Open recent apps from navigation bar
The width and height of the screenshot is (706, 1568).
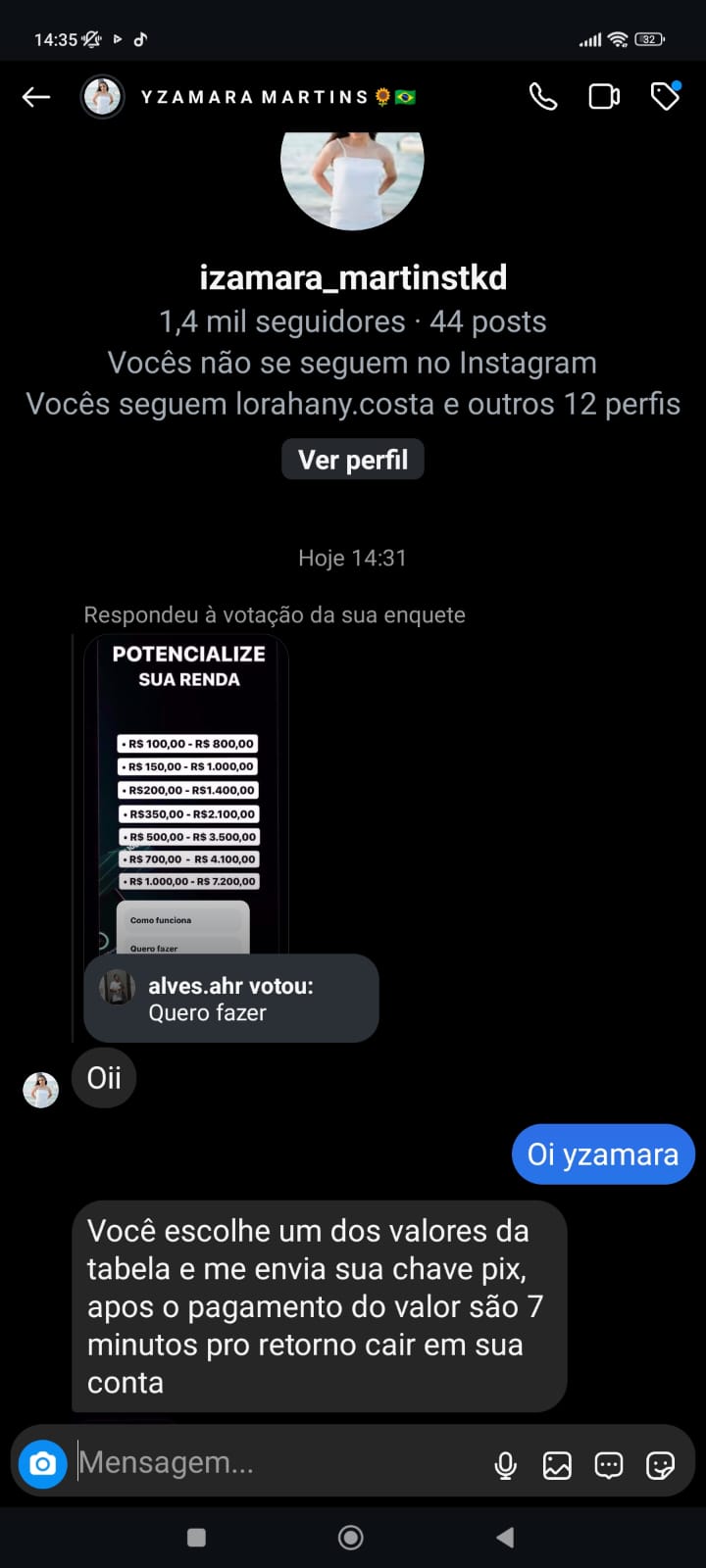pos(196,1538)
